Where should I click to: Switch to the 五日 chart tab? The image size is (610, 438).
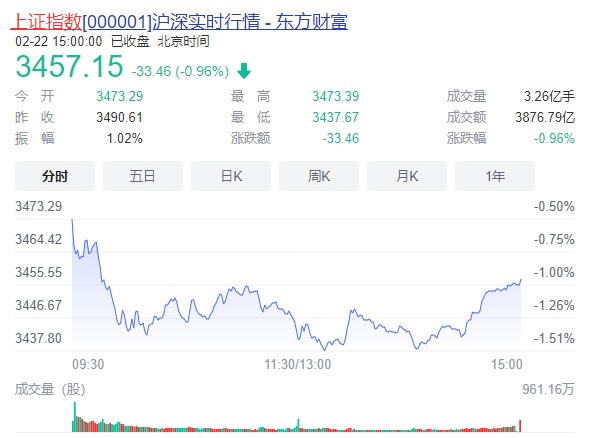point(143,176)
